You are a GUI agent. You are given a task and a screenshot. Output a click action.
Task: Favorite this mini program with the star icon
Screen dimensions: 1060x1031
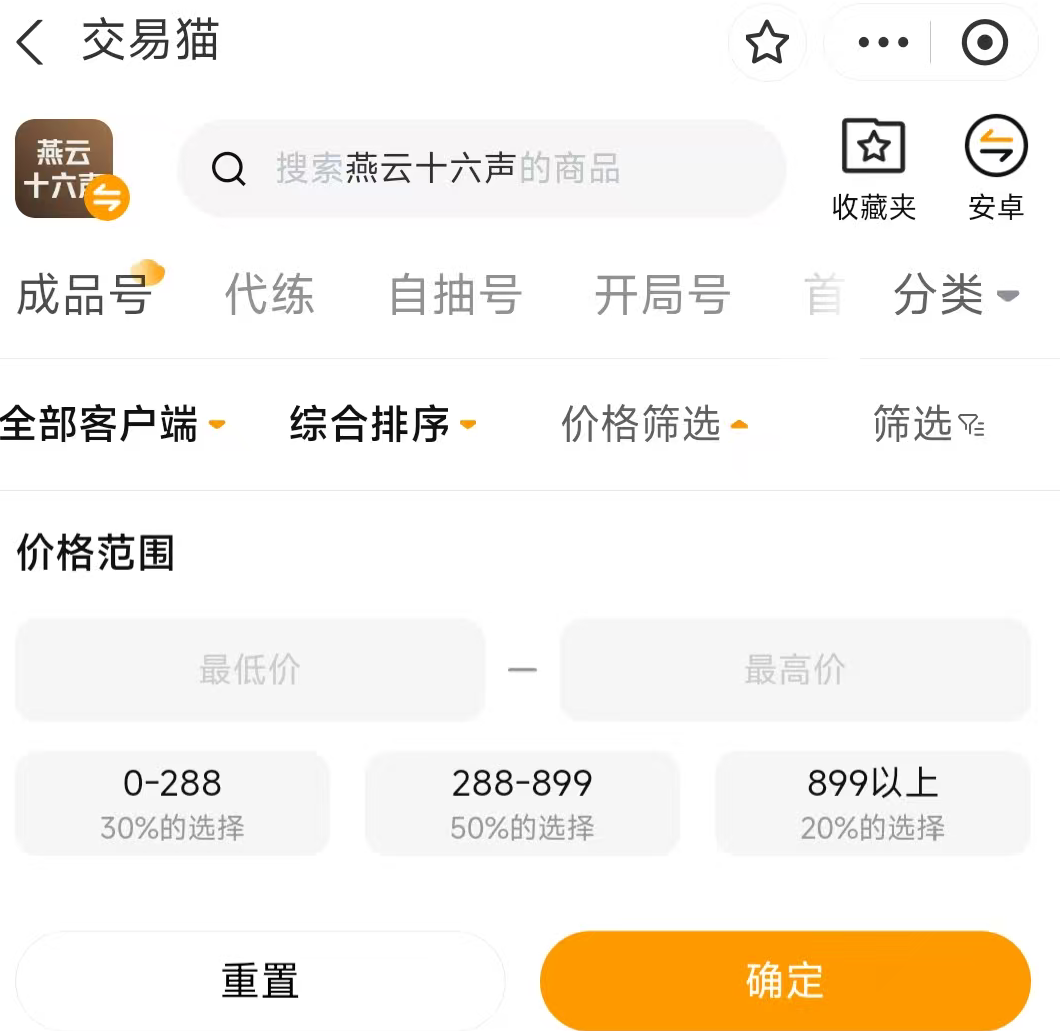[x=767, y=43]
